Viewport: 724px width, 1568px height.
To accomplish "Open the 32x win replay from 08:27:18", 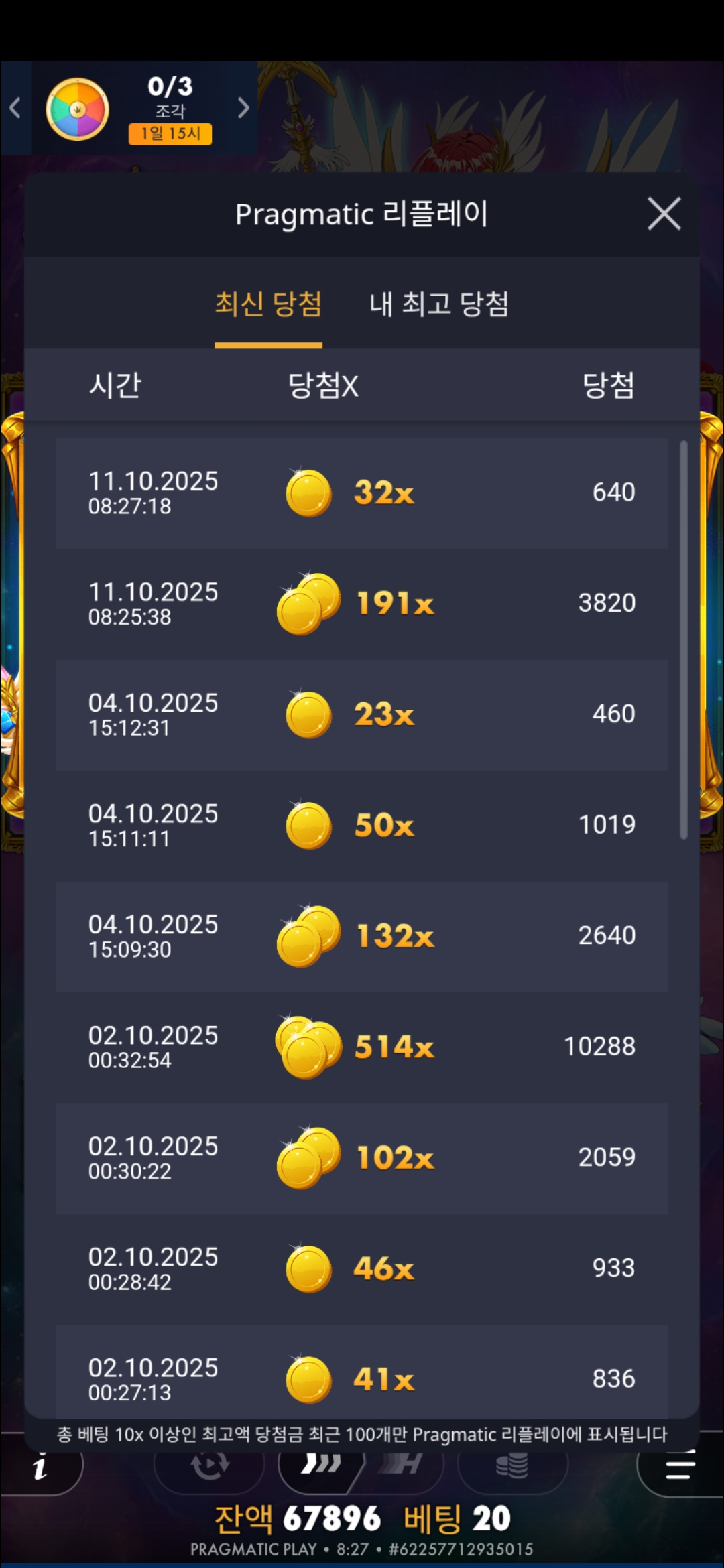I will 361,493.
